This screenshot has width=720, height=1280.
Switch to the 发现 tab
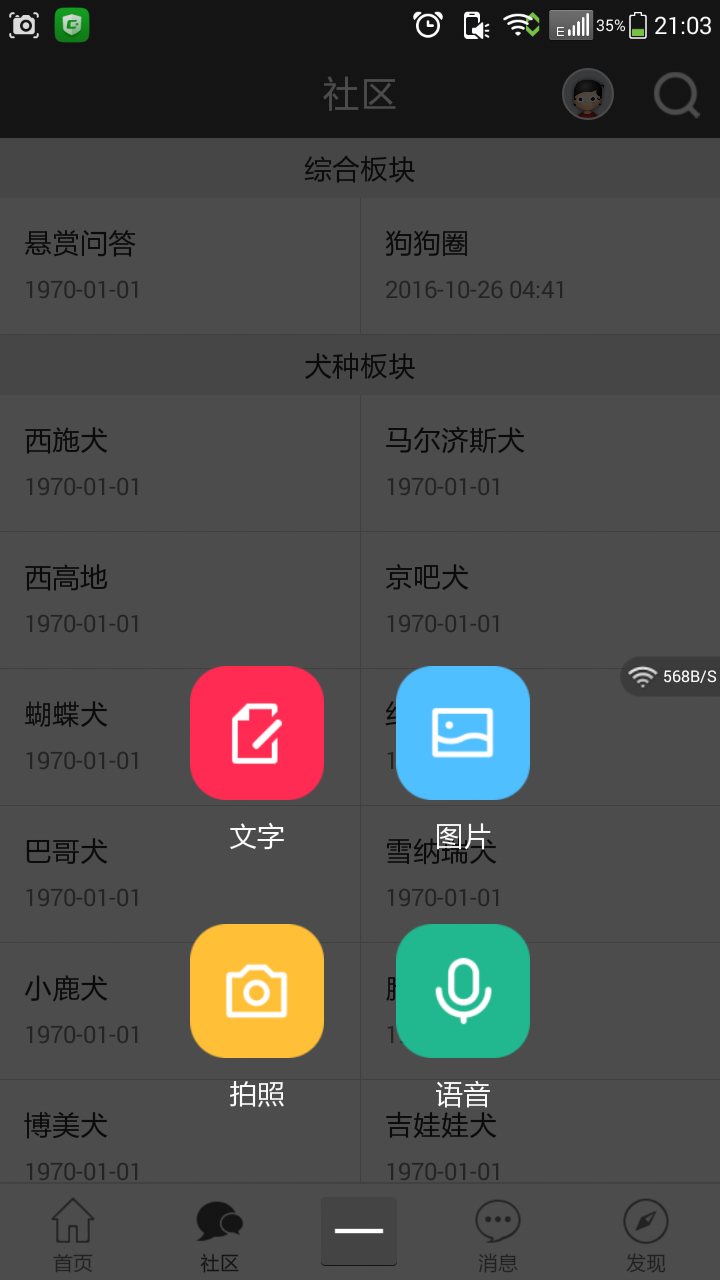pos(646,1235)
